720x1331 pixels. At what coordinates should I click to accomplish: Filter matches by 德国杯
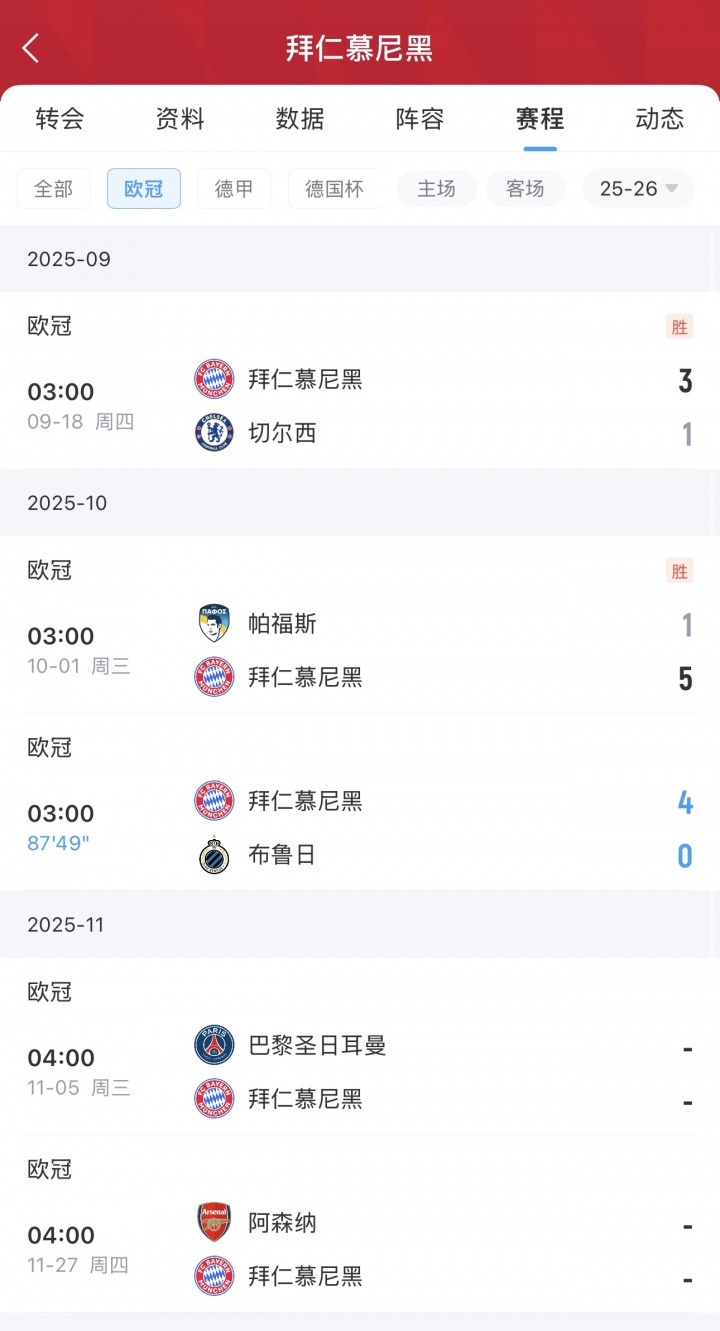click(334, 189)
